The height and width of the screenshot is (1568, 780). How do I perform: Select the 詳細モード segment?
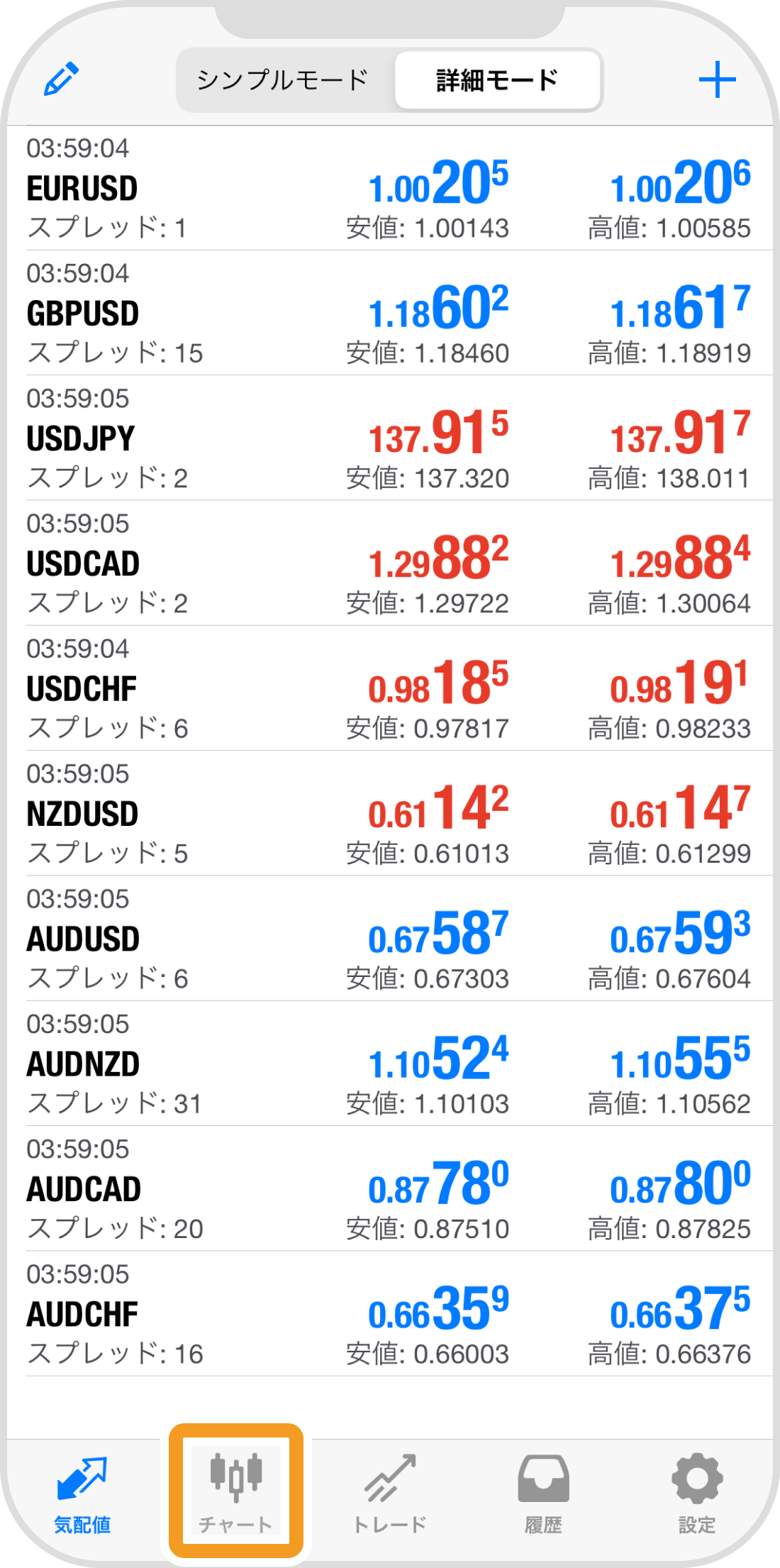[497, 80]
